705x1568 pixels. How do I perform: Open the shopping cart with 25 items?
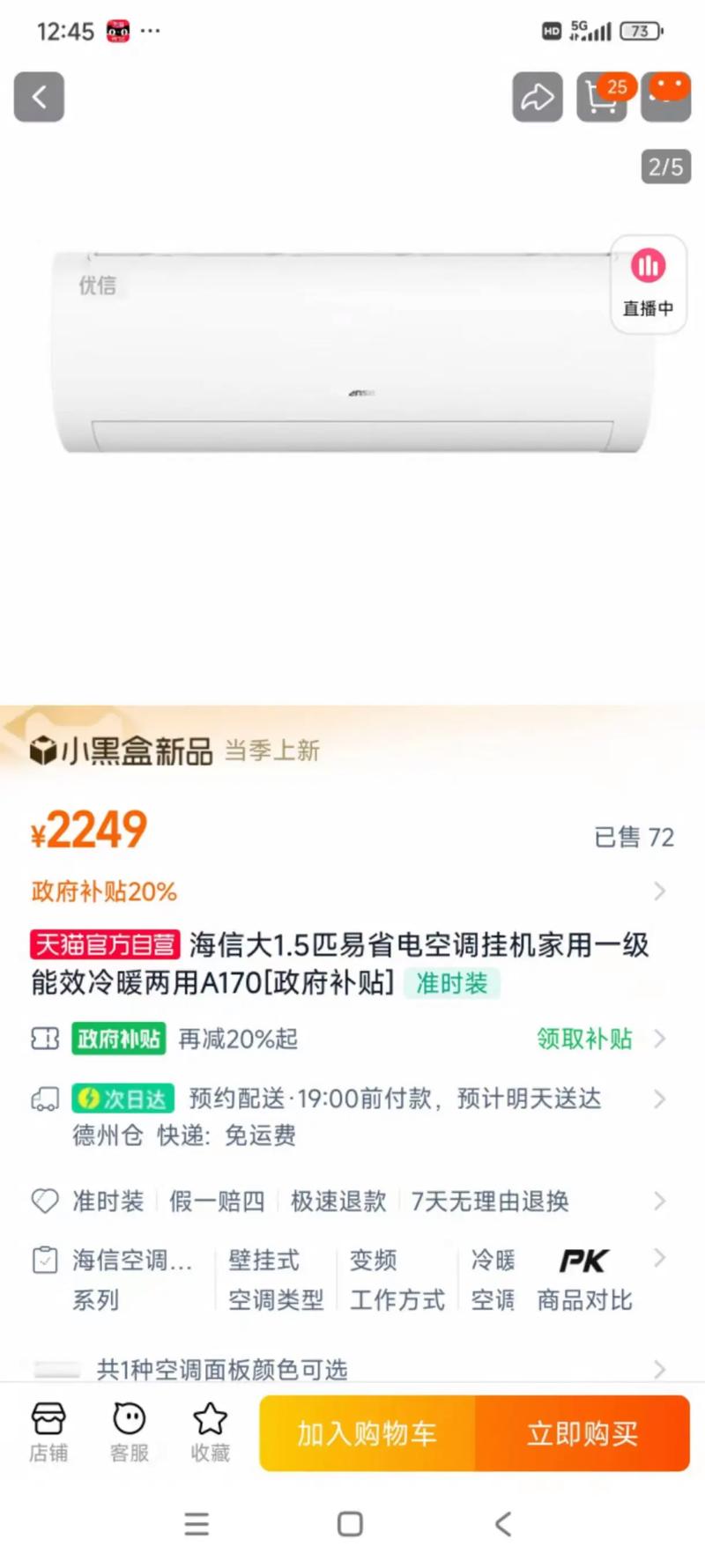[602, 99]
